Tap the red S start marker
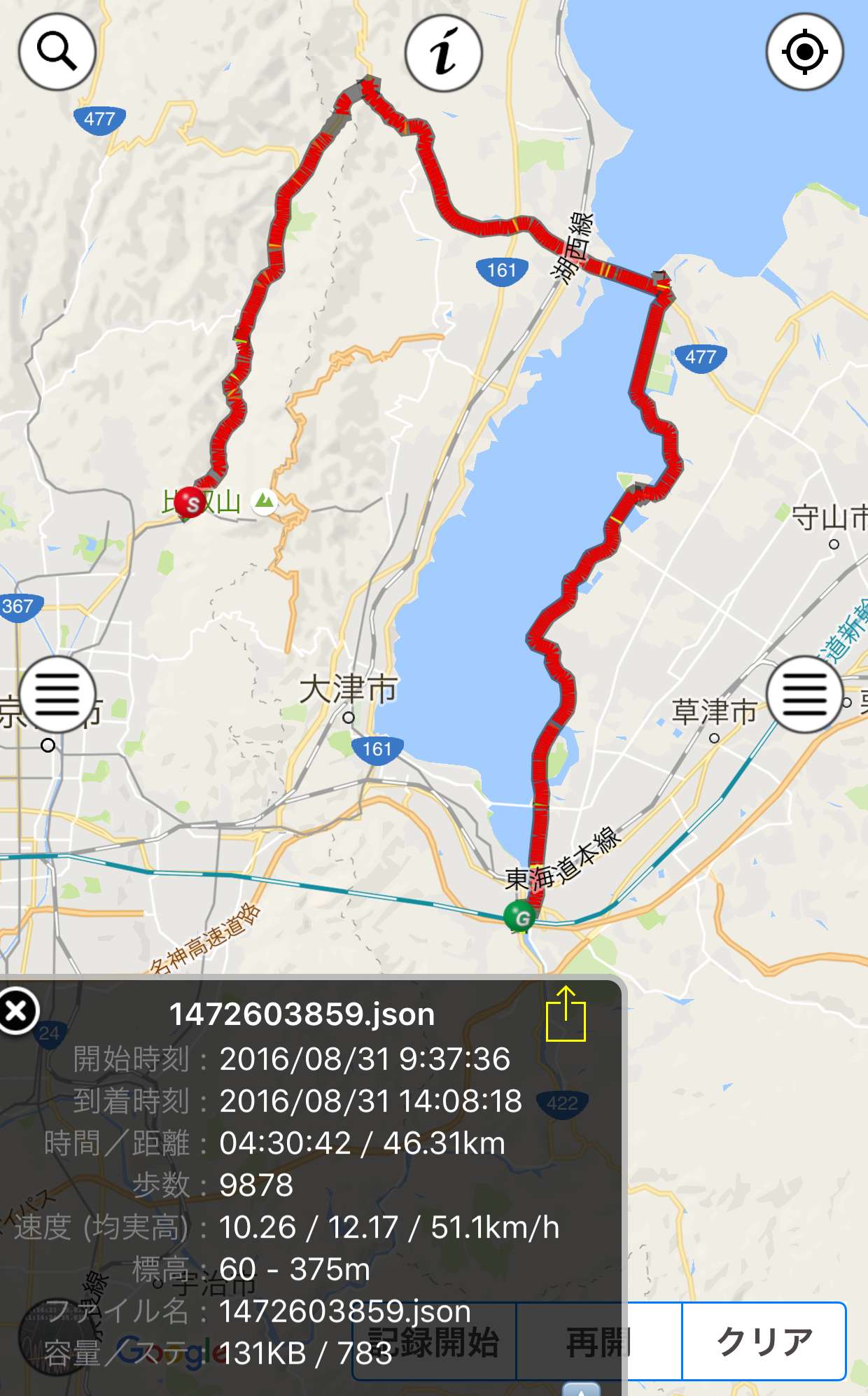The height and width of the screenshot is (1396, 868). pyautogui.click(x=190, y=502)
